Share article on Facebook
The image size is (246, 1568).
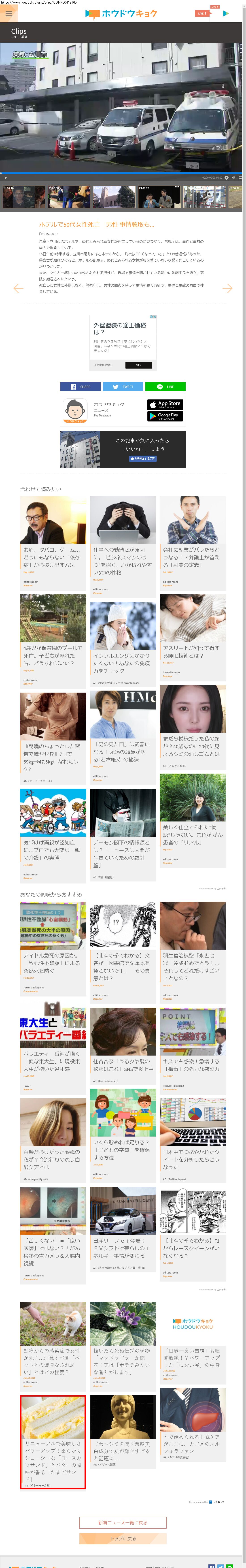pyautogui.click(x=80, y=386)
